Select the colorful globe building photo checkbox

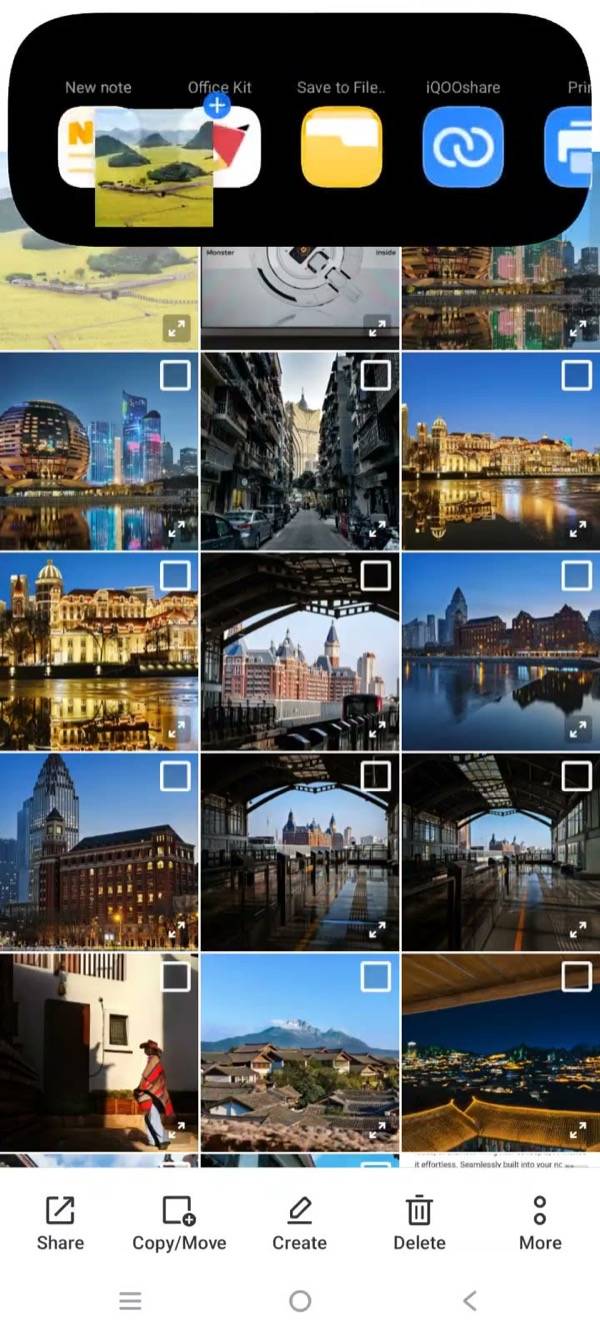pos(175,375)
